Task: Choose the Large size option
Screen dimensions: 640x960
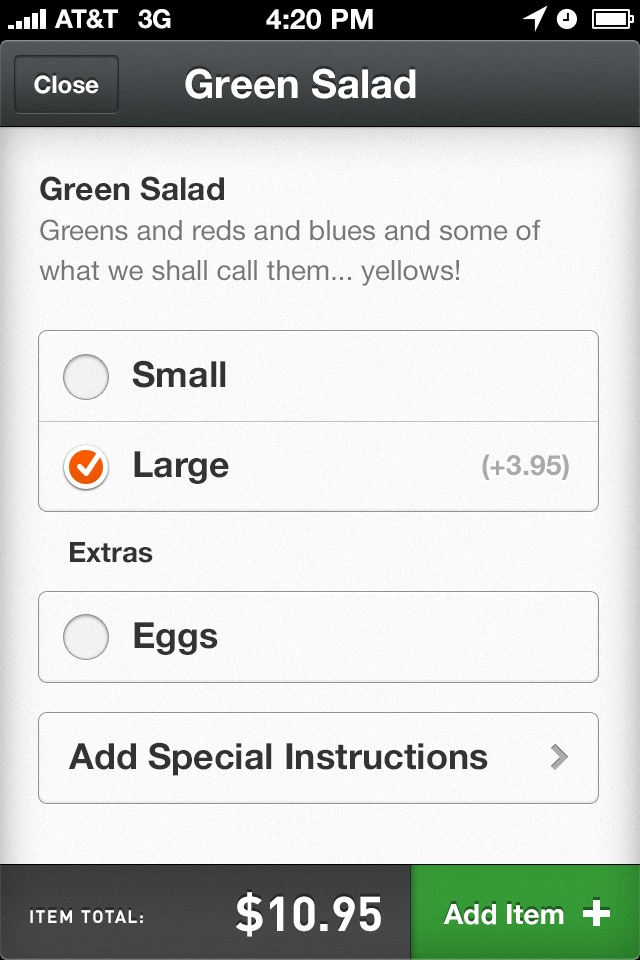Action: (86, 467)
